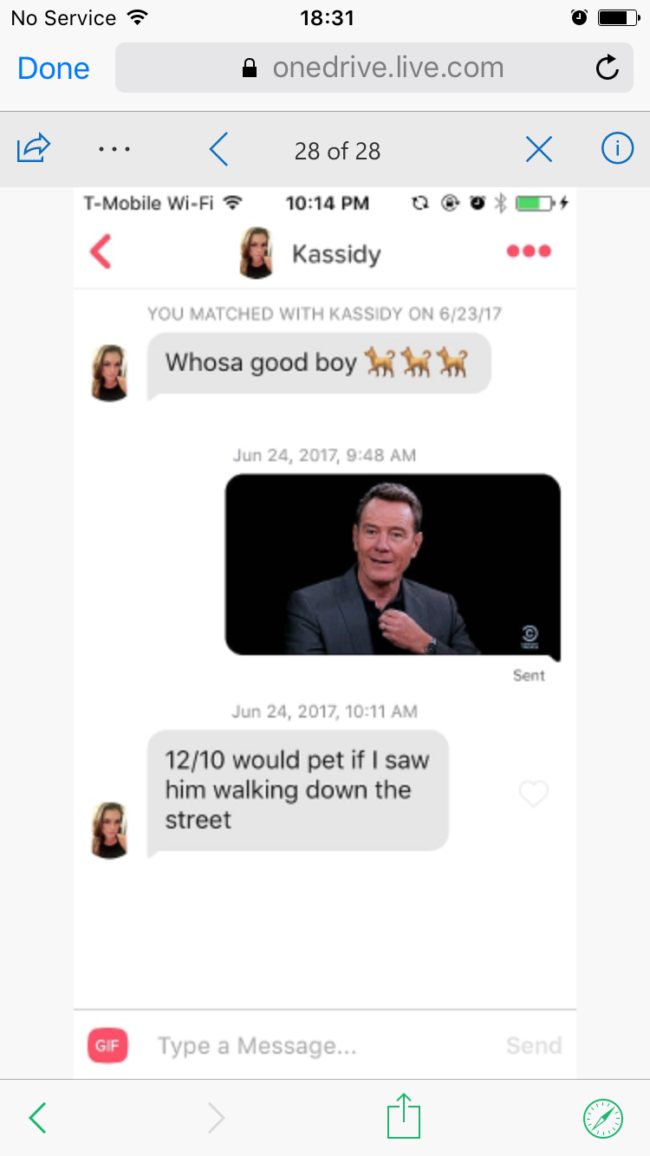Go to the previous photo, 27 of 28

[219, 150]
